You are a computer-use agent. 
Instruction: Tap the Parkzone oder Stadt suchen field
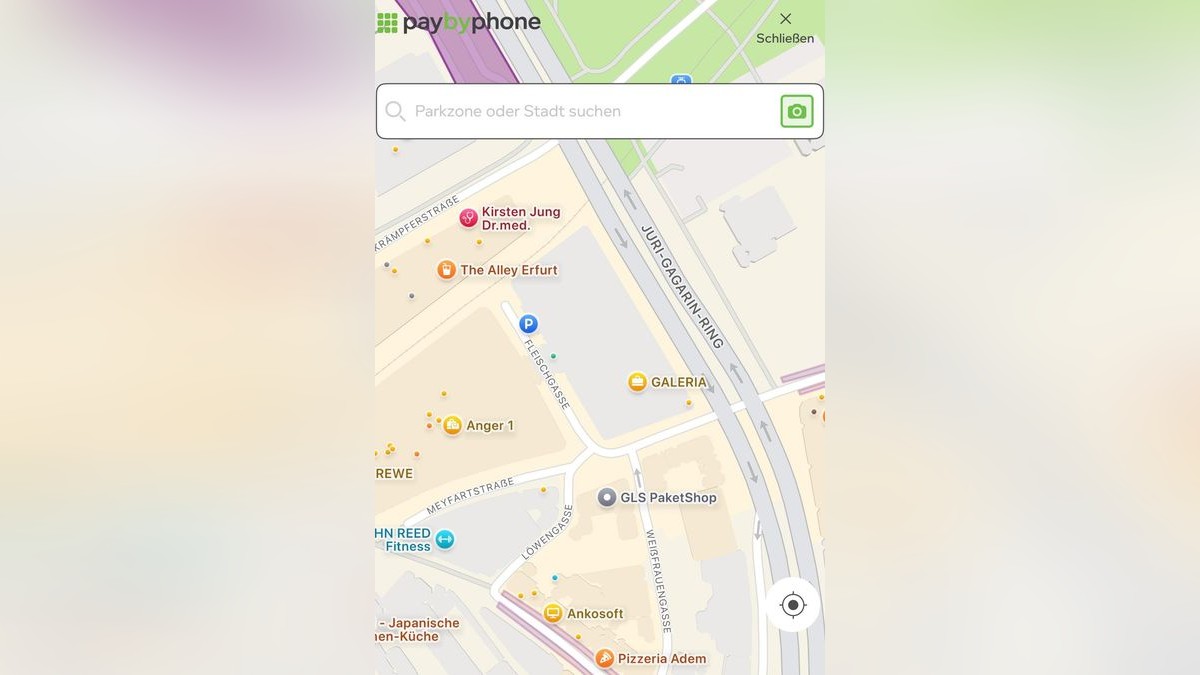tap(580, 111)
